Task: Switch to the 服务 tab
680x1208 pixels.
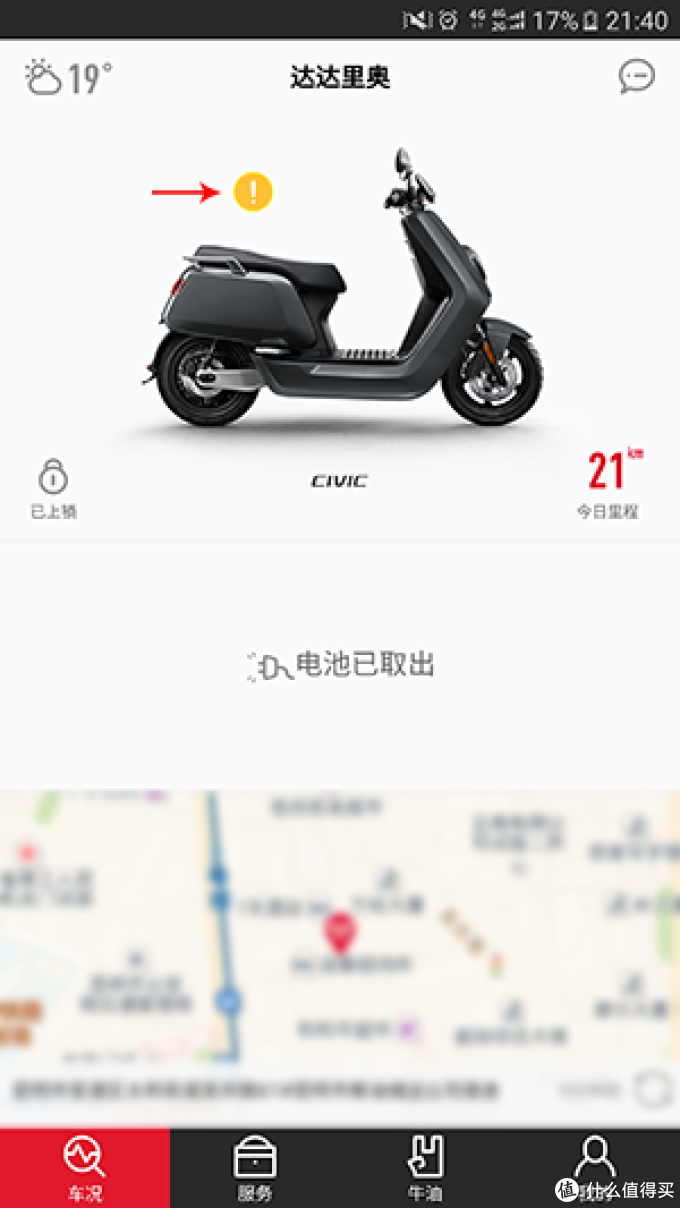Action: [255, 1168]
